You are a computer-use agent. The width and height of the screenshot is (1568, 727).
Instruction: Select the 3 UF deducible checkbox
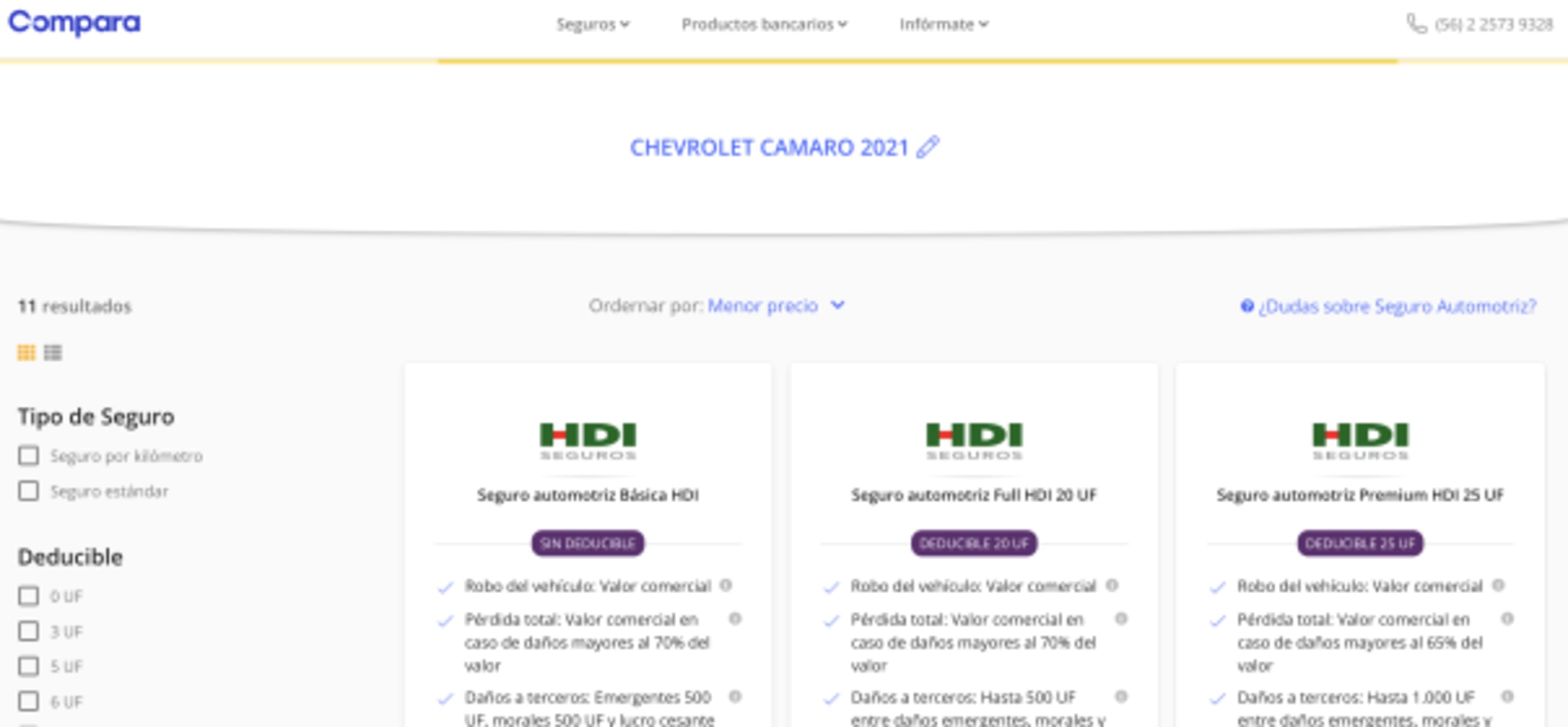pyautogui.click(x=28, y=631)
